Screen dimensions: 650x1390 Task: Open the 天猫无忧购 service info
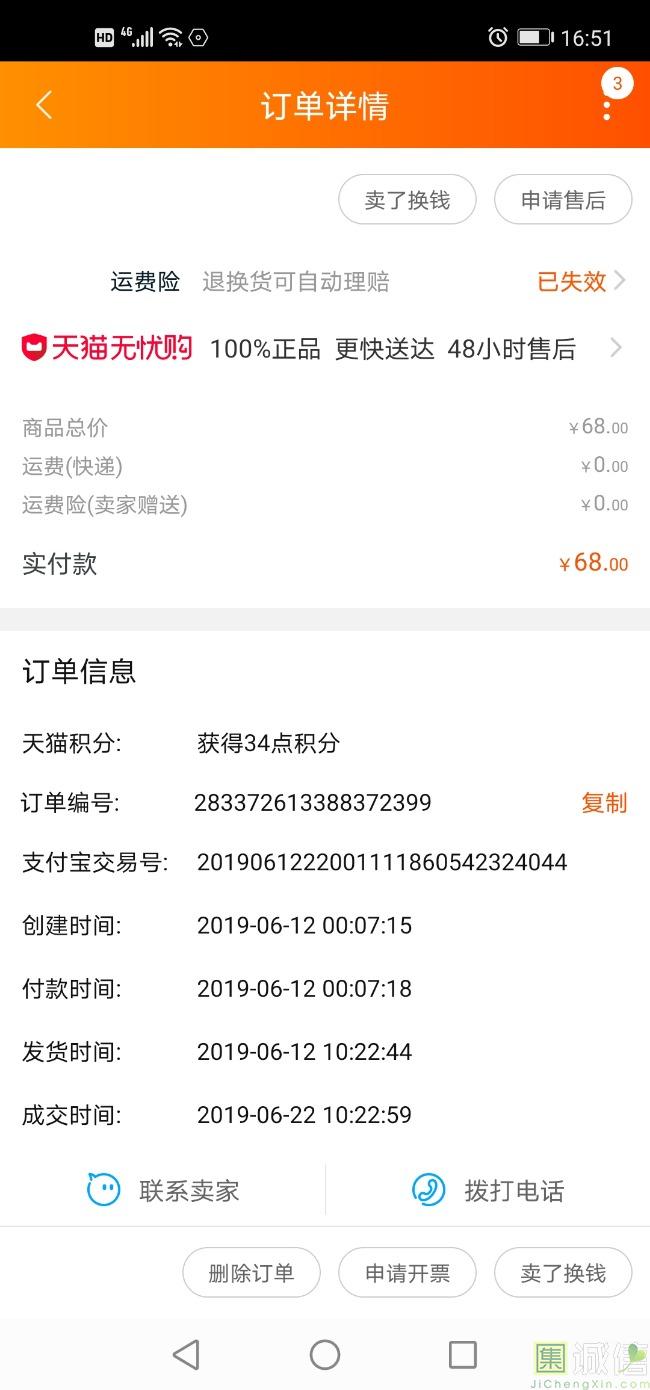click(320, 348)
